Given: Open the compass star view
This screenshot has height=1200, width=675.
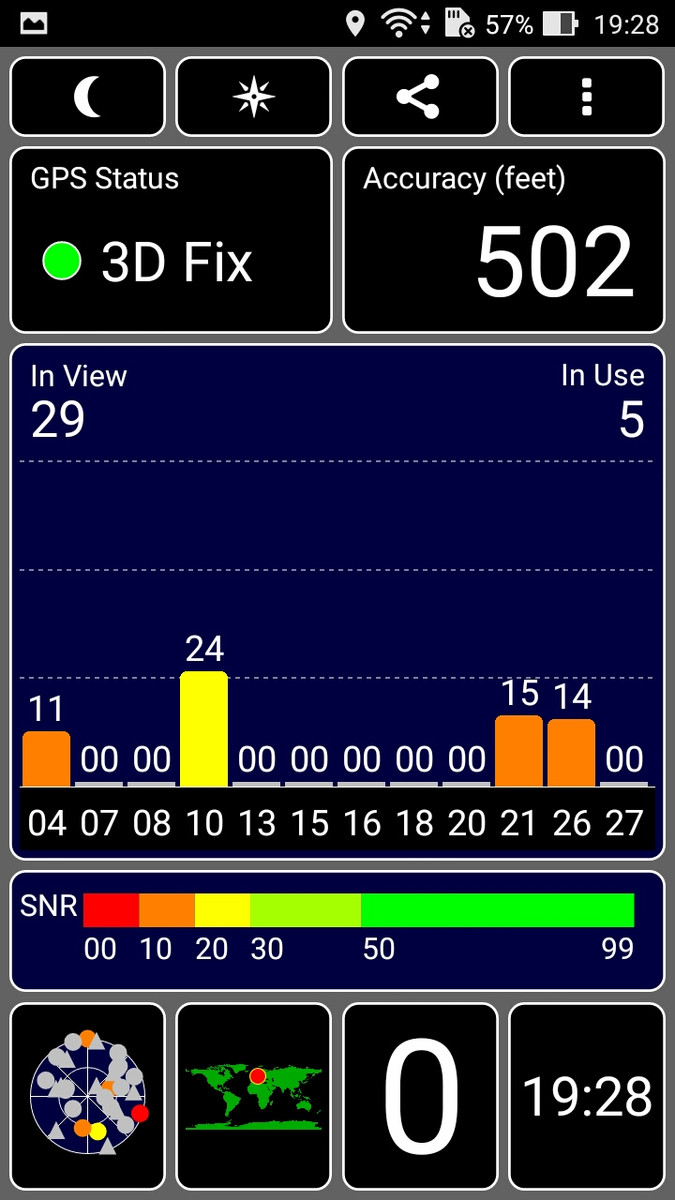Looking at the screenshot, I should tap(253, 97).
